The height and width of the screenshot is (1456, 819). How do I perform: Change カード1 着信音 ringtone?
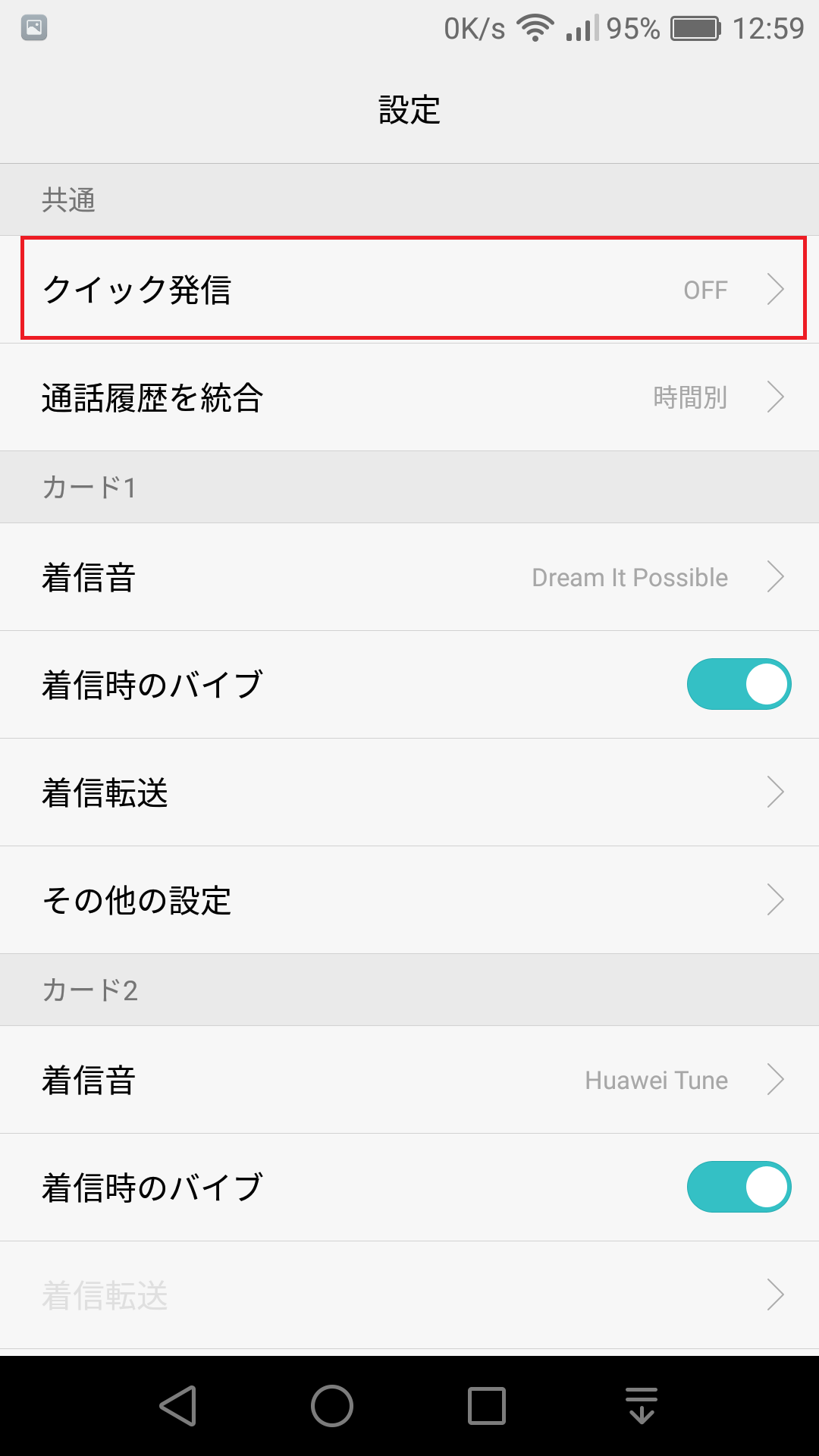409,577
